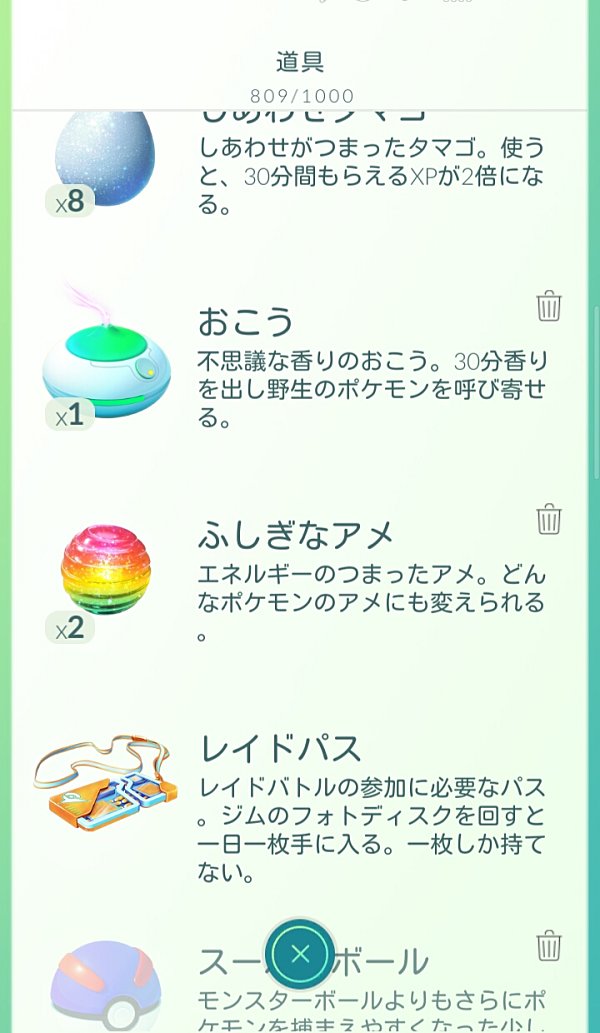Screen dimensions: 600x1033
Task: Discard ふしぎなアメ using its trash icon
Action: [x=549, y=518]
